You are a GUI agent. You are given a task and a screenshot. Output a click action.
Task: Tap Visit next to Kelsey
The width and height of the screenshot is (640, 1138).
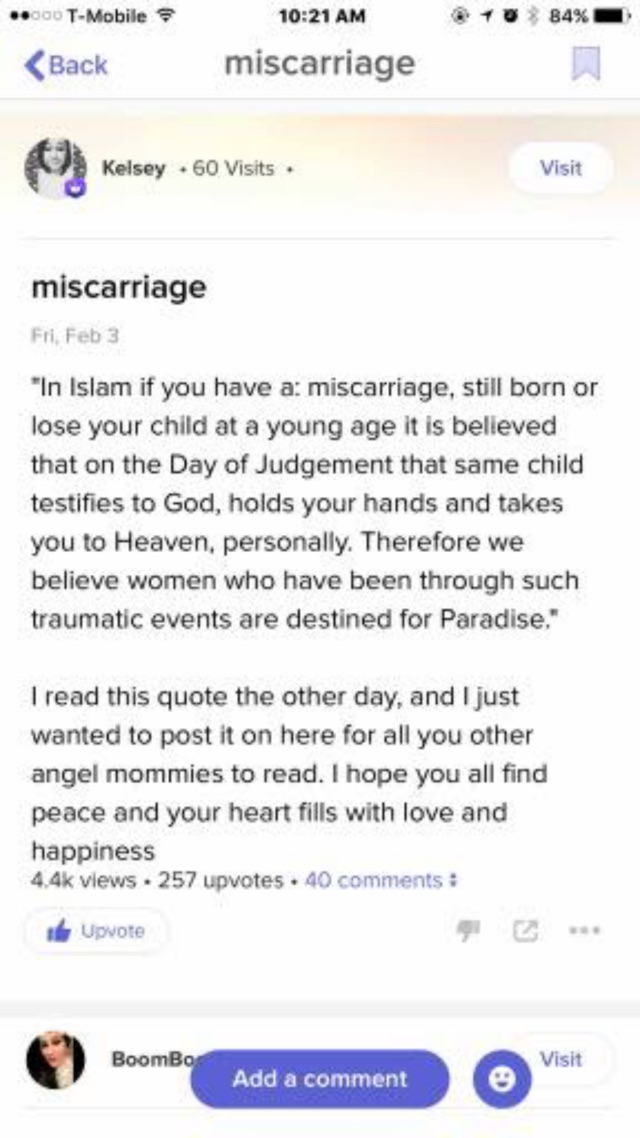coord(561,168)
